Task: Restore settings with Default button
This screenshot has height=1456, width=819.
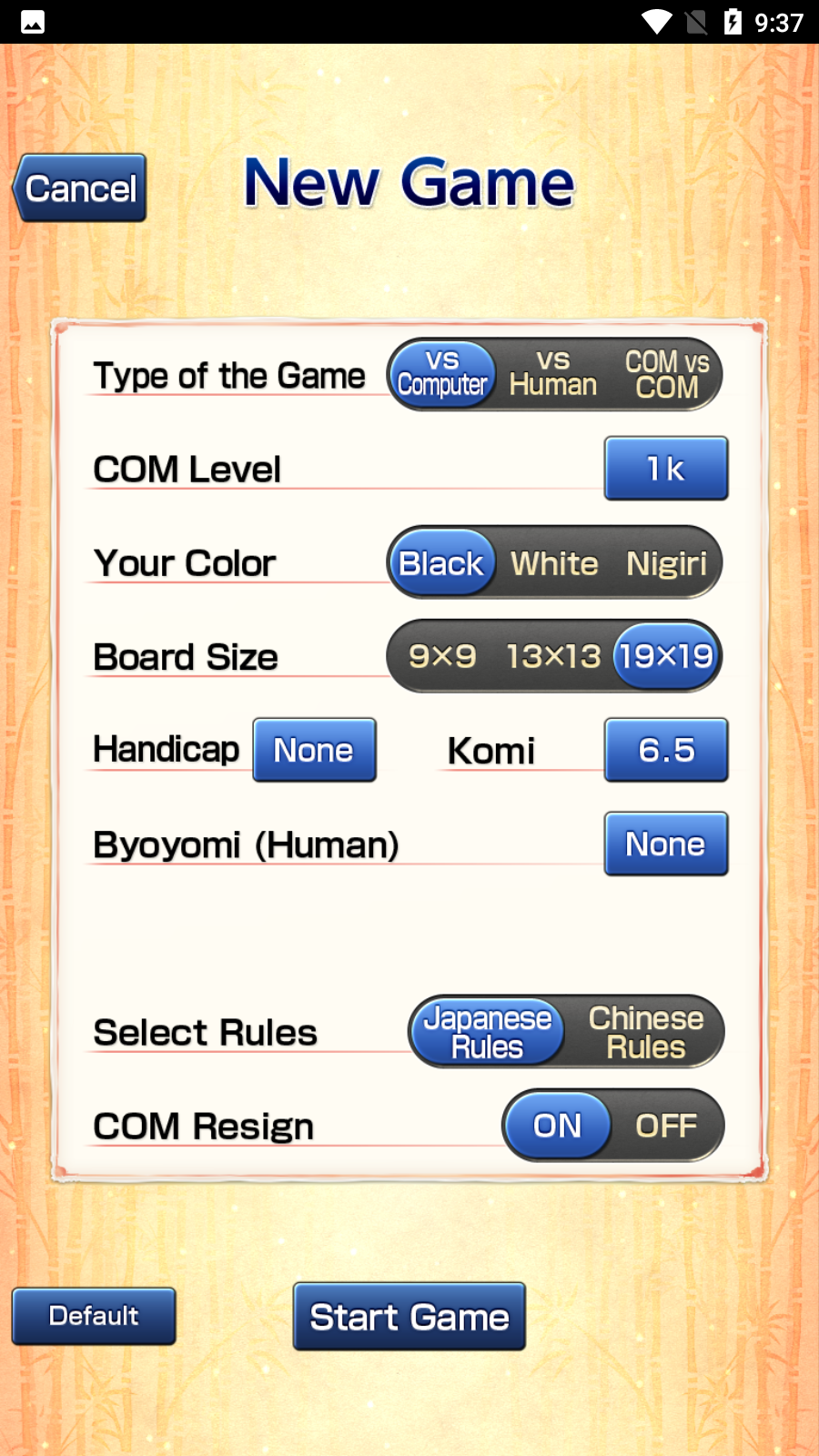Action: click(94, 1316)
